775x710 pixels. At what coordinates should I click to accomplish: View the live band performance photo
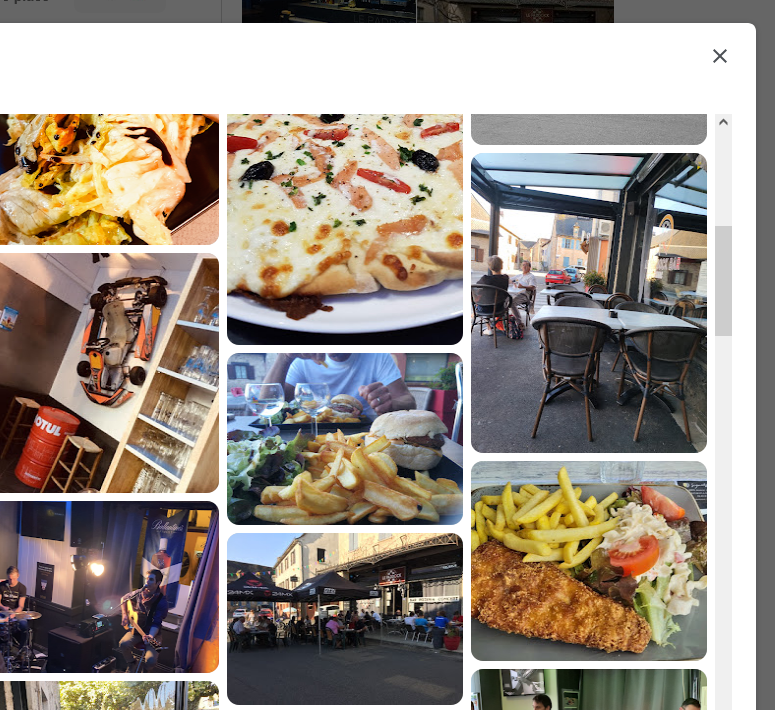(x=108, y=586)
